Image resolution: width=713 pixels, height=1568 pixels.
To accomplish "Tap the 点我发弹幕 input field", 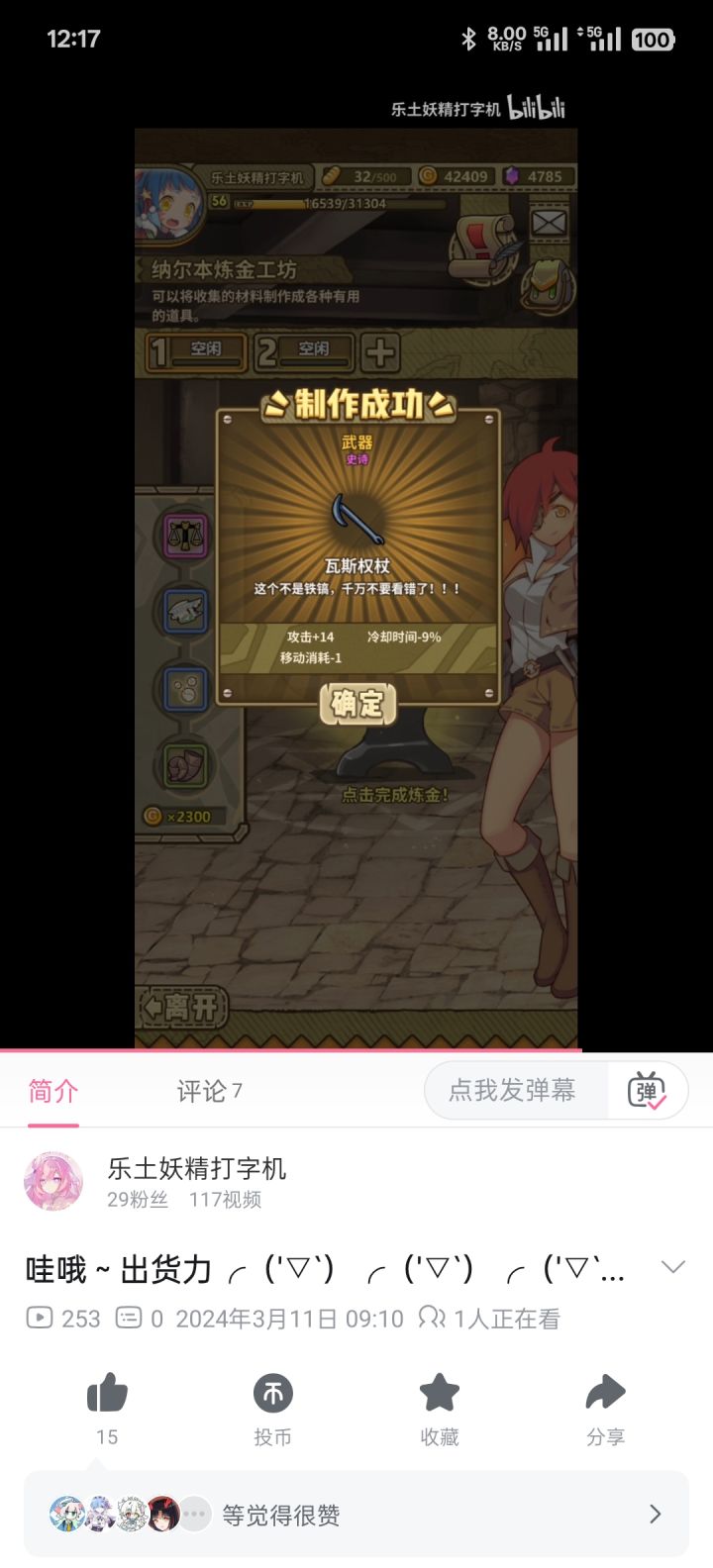I will [515, 1089].
